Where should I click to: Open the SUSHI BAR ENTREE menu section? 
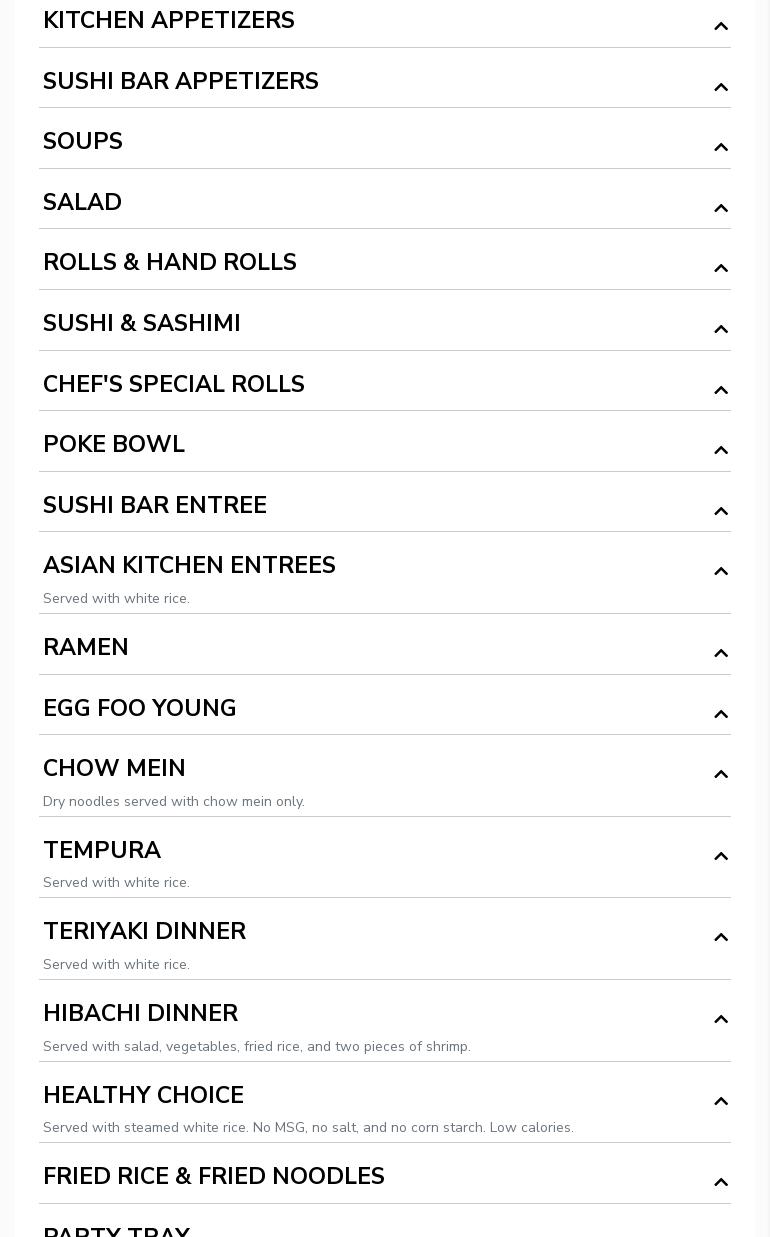tap(721, 511)
